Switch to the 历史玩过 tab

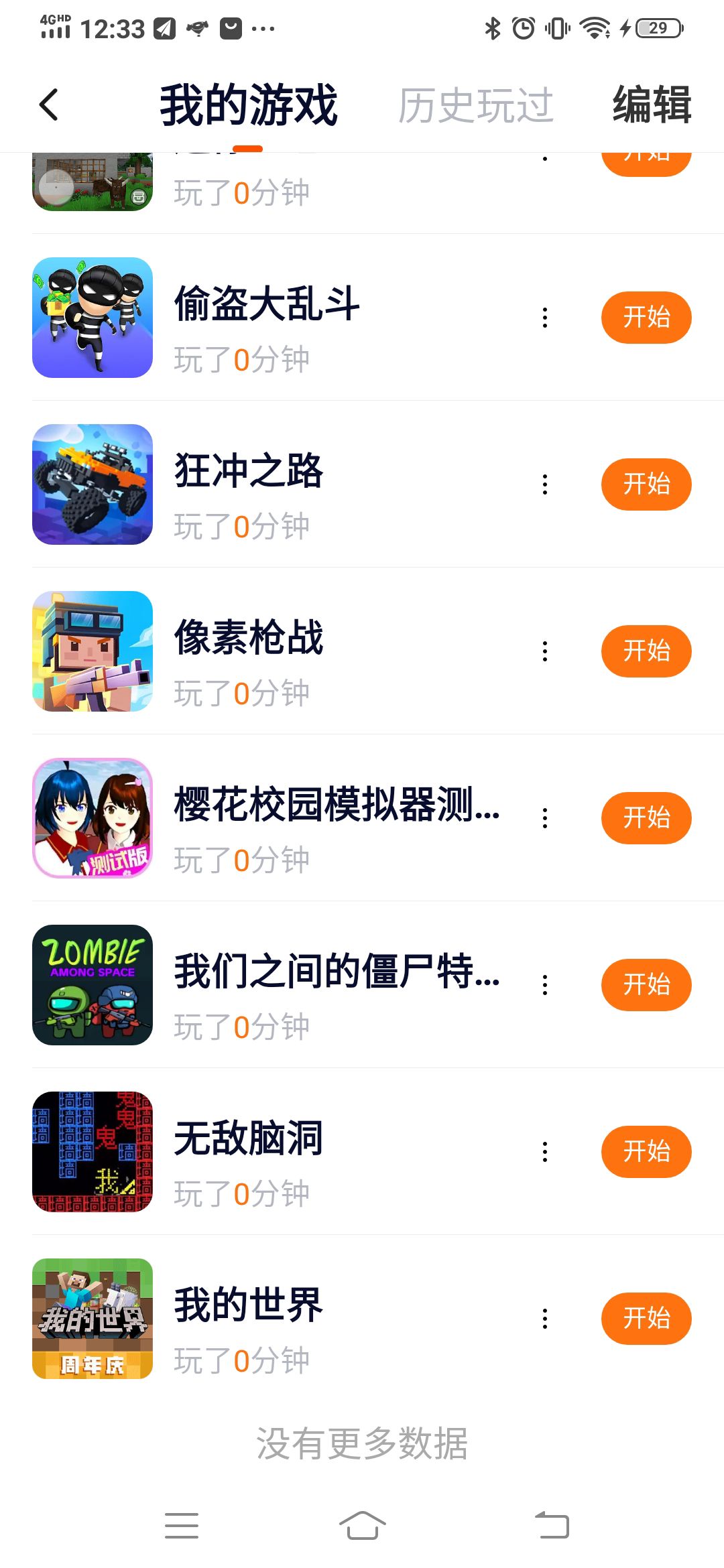tap(475, 105)
